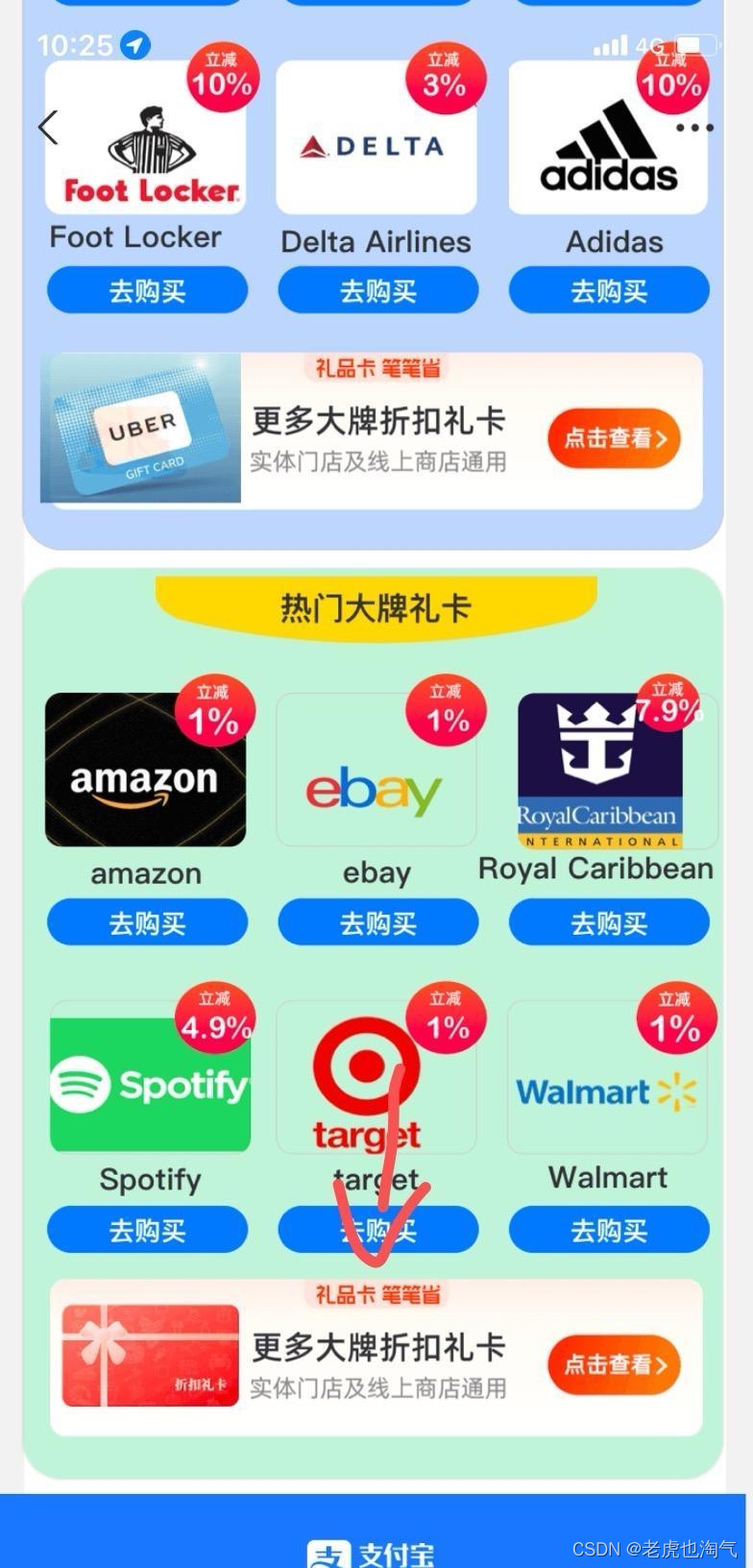The height and width of the screenshot is (1568, 753).
Task: Collapse page with the back chevron
Action: pos(47,126)
